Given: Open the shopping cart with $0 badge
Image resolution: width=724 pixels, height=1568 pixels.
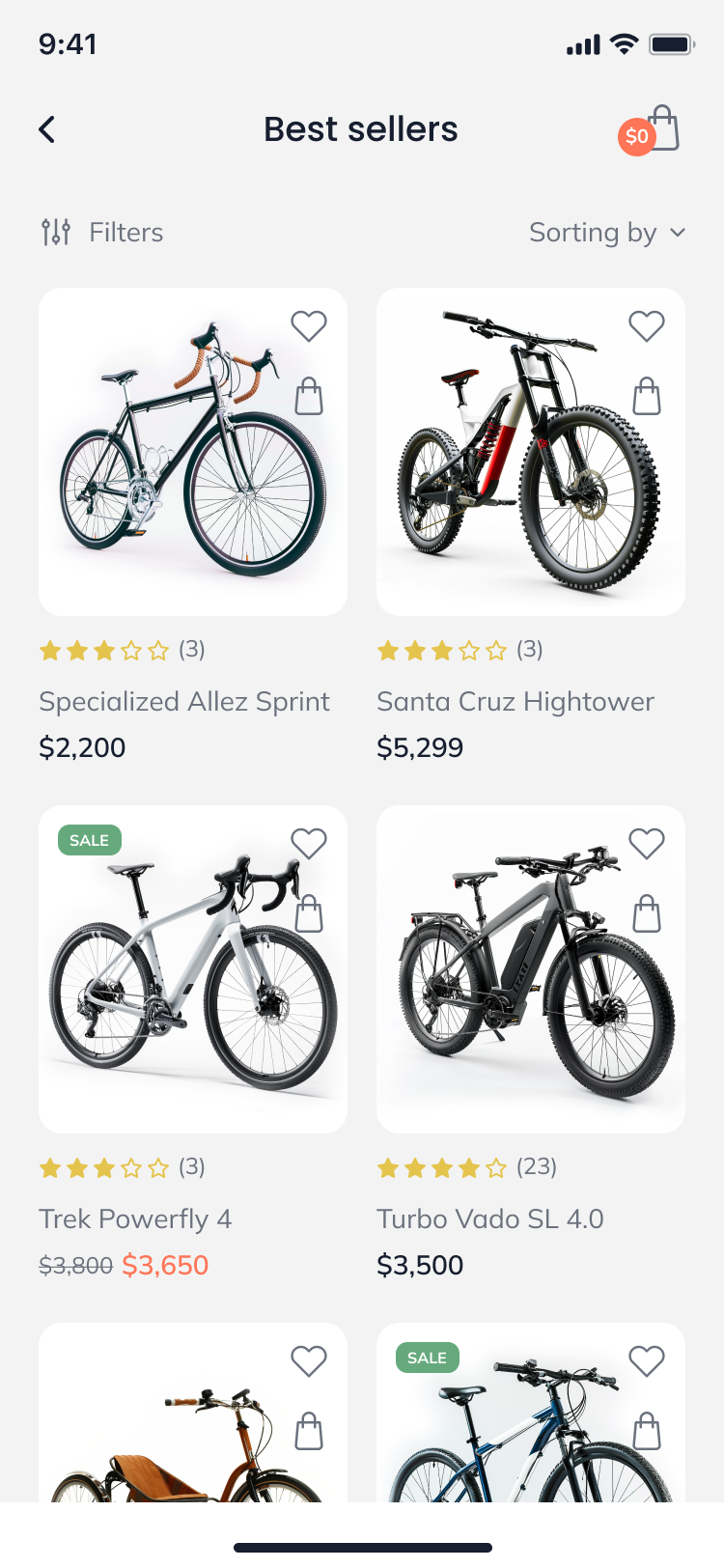Looking at the screenshot, I should [662, 130].
